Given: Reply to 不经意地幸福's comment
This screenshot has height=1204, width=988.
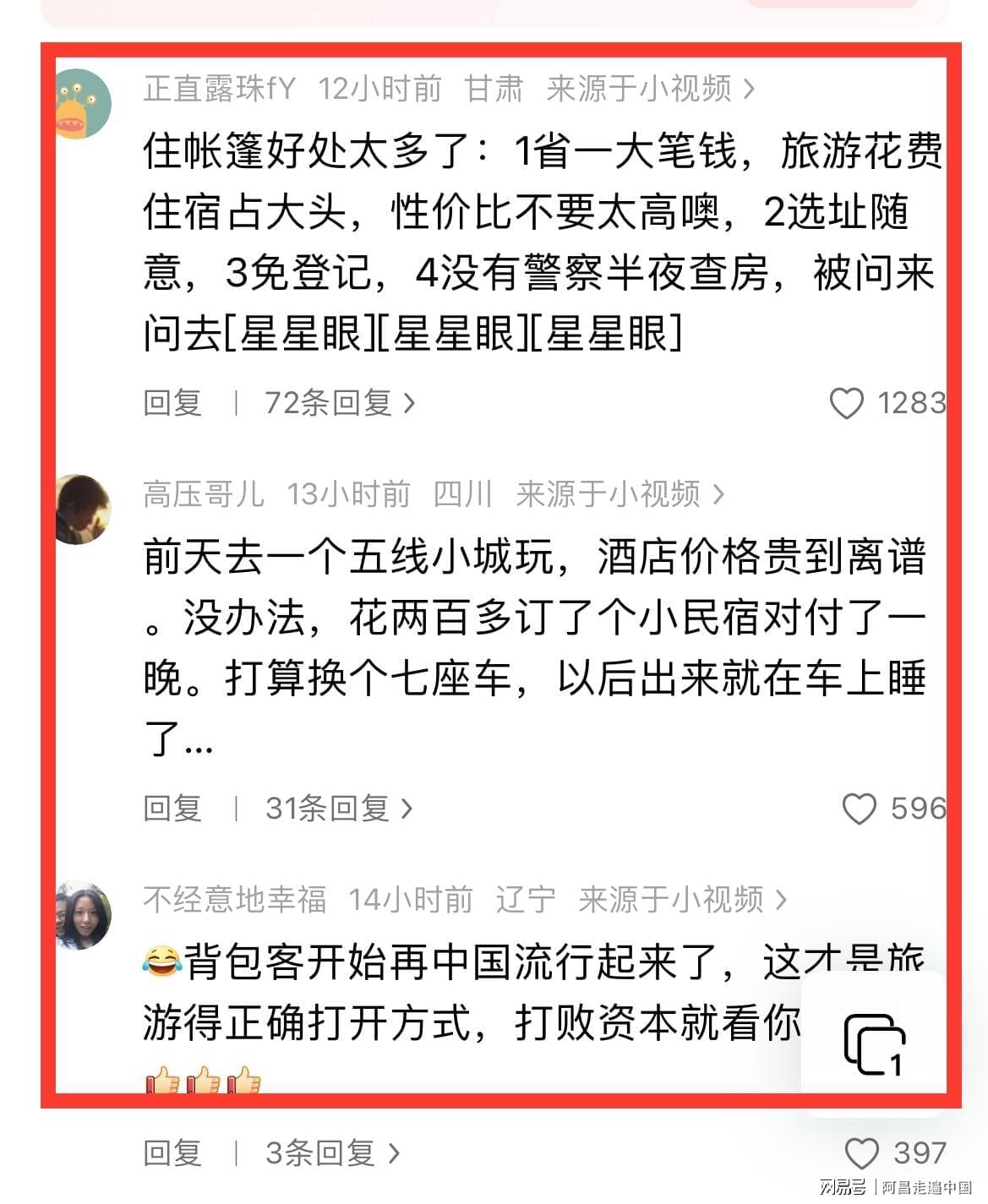Looking at the screenshot, I should tap(172, 1153).
